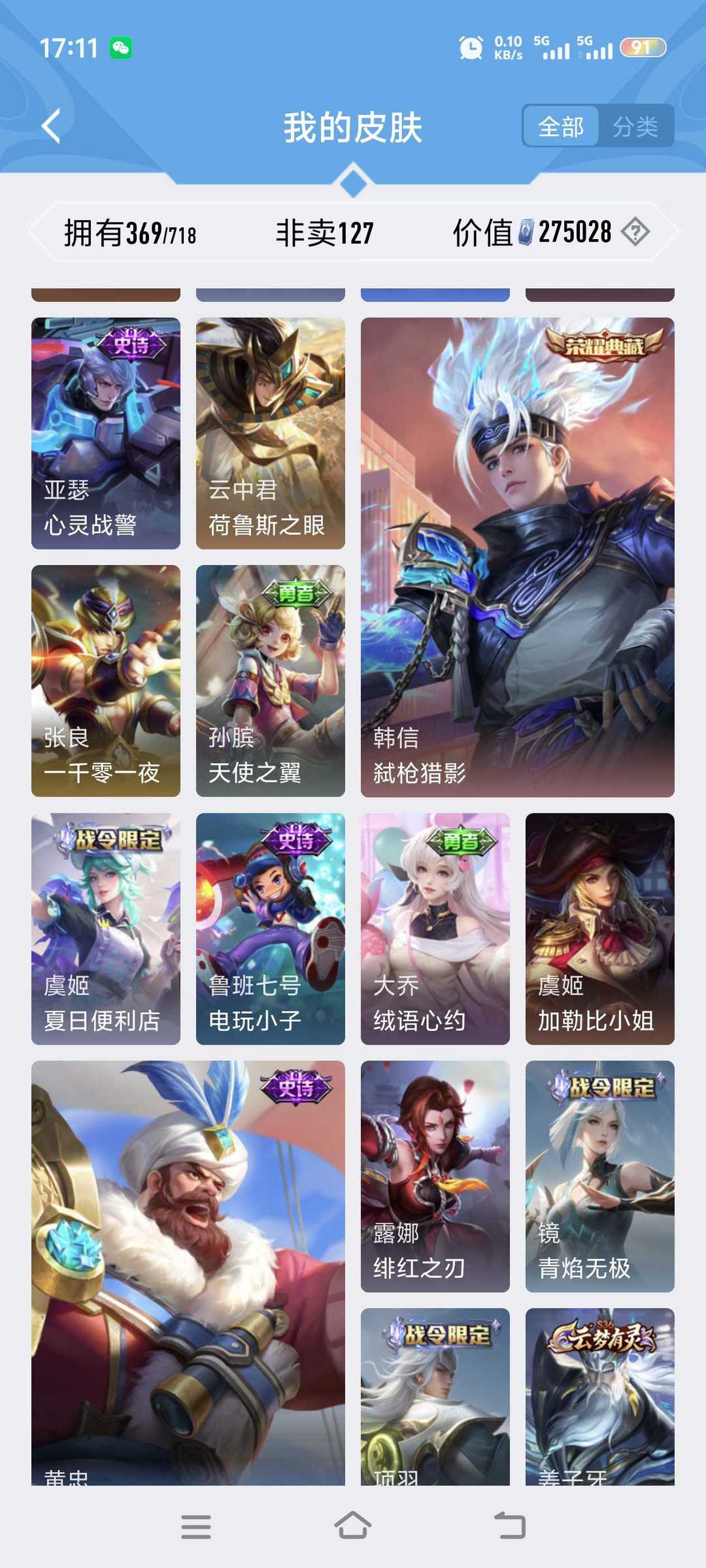The height and width of the screenshot is (1568, 706).
Task: Switch to the 全部 tab
Action: coord(561,126)
